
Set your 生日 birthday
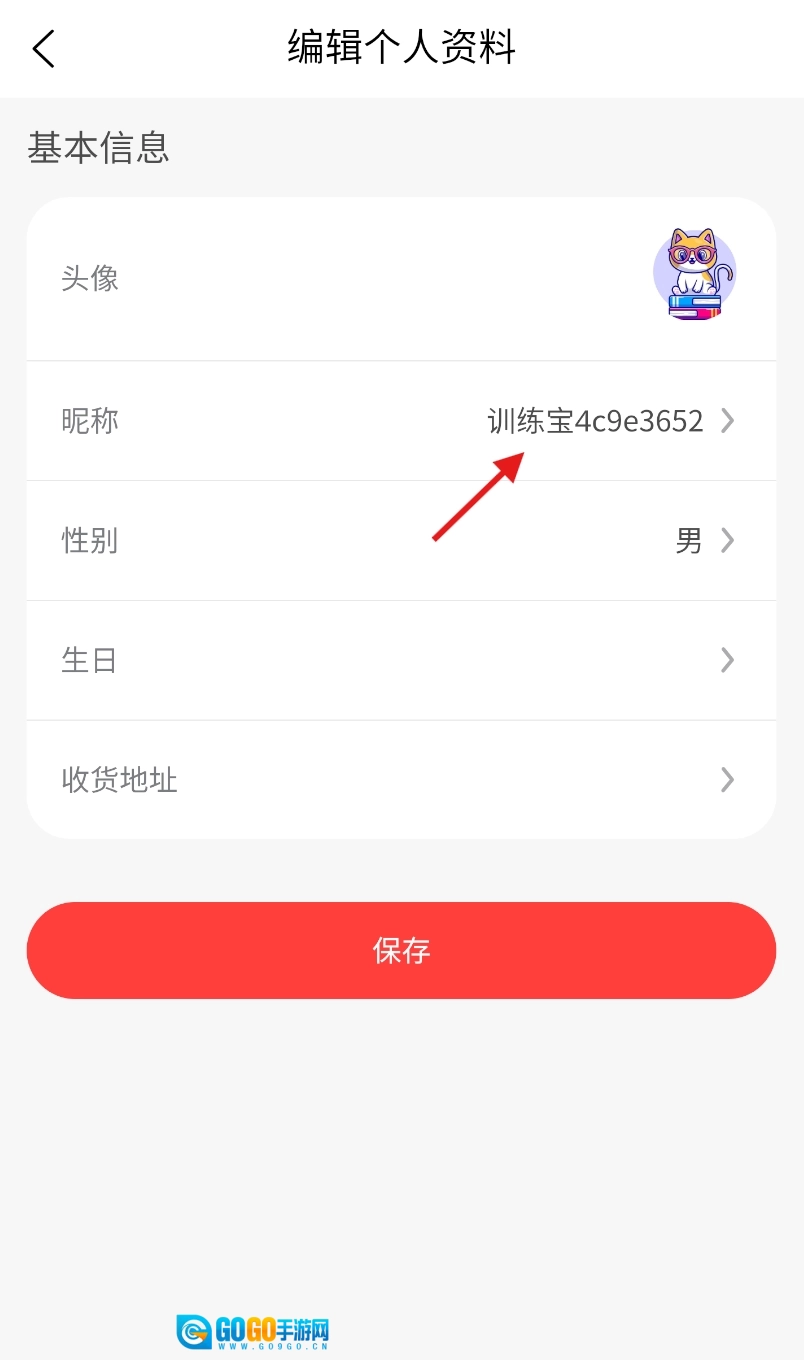pos(400,660)
